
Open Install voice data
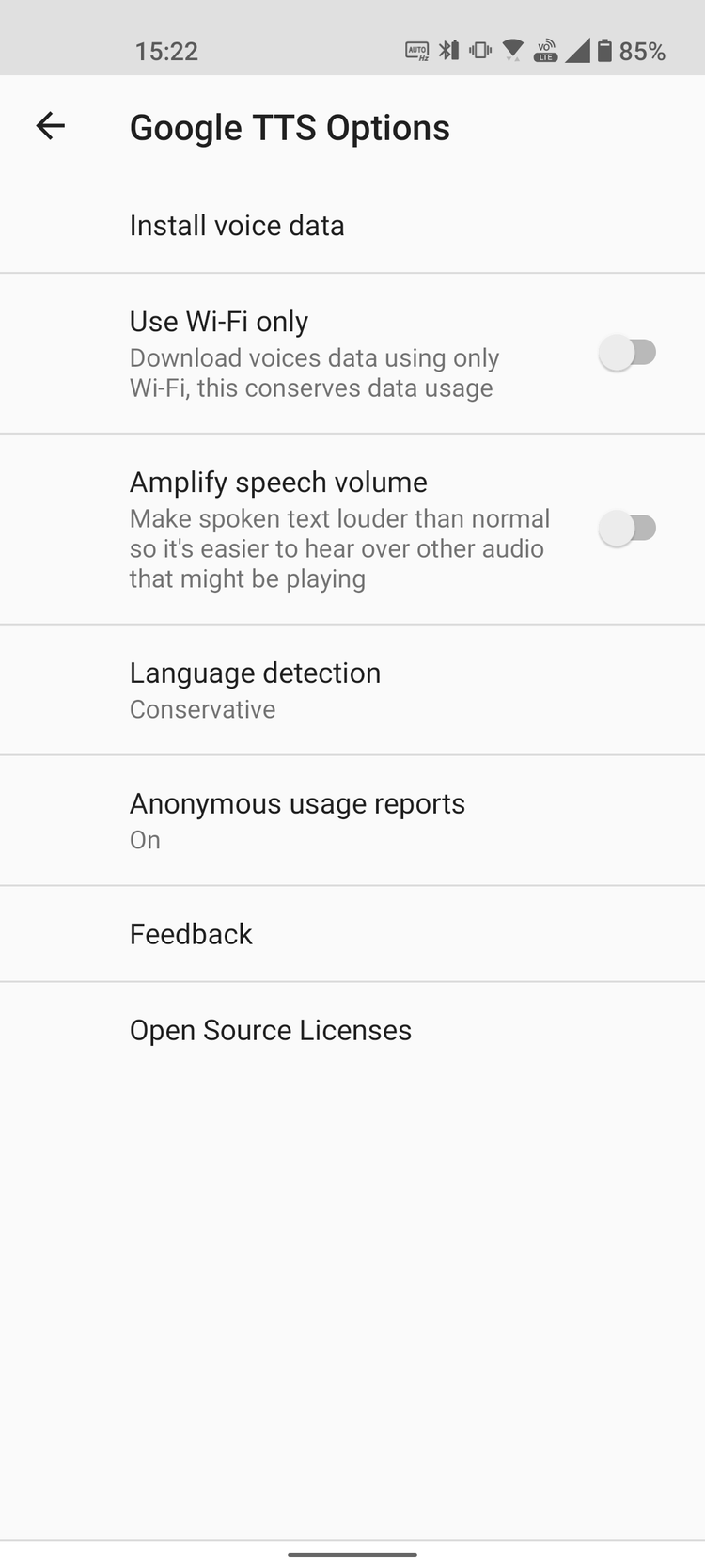(352, 226)
